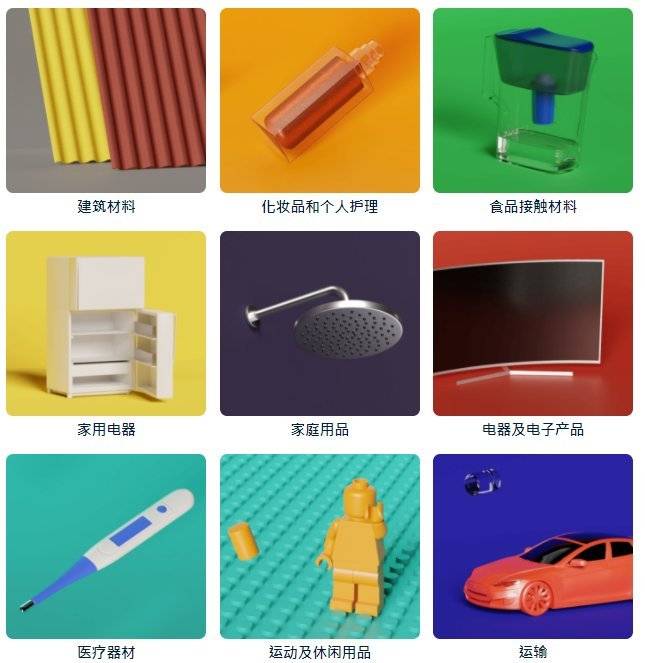The height and width of the screenshot is (663, 645).
Task: Select the 运输 category with the car
Action: [x=533, y=546]
